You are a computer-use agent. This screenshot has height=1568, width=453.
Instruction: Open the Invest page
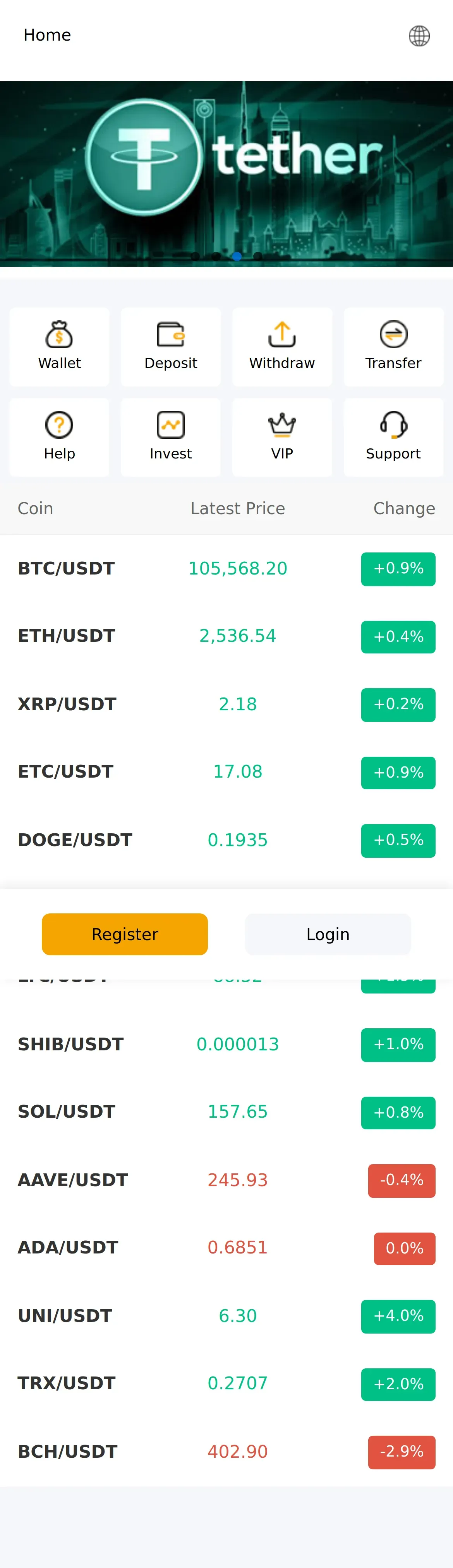[x=170, y=437]
